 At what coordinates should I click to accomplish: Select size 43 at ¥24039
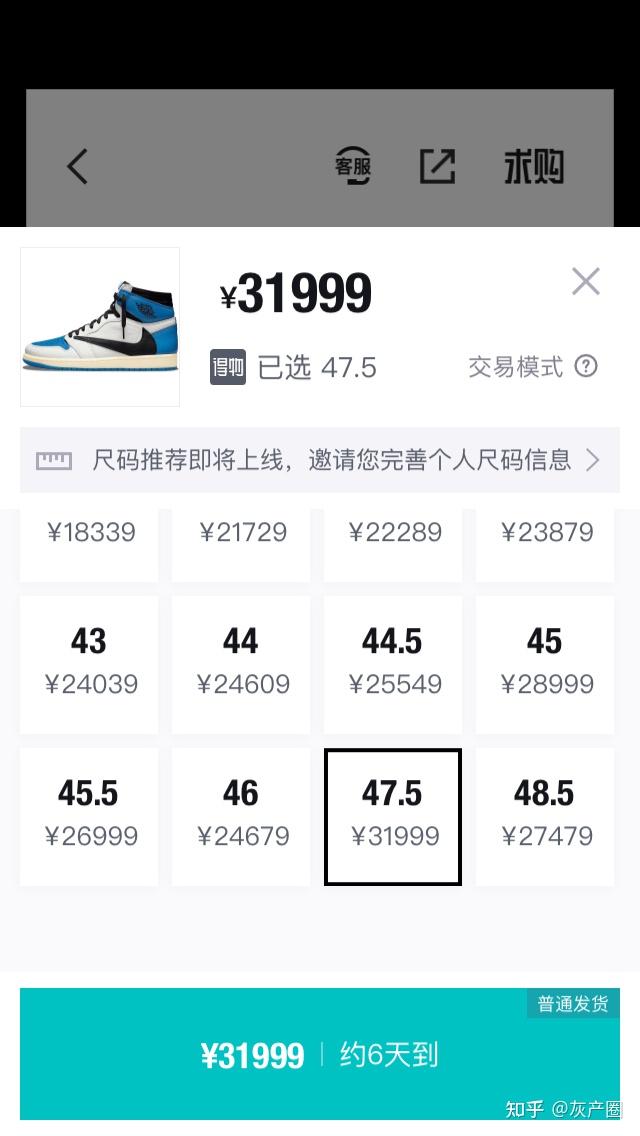click(89, 664)
